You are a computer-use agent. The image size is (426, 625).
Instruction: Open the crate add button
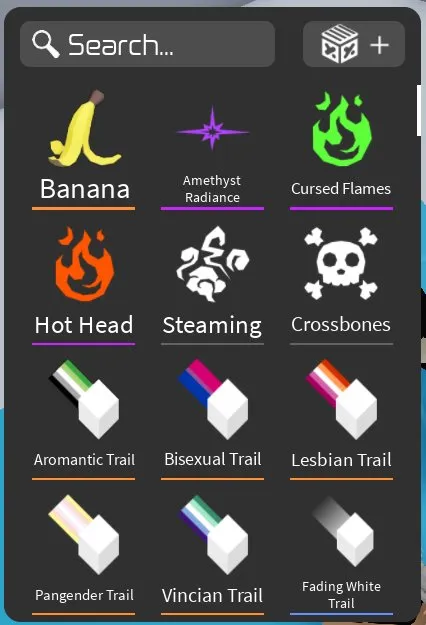[354, 44]
